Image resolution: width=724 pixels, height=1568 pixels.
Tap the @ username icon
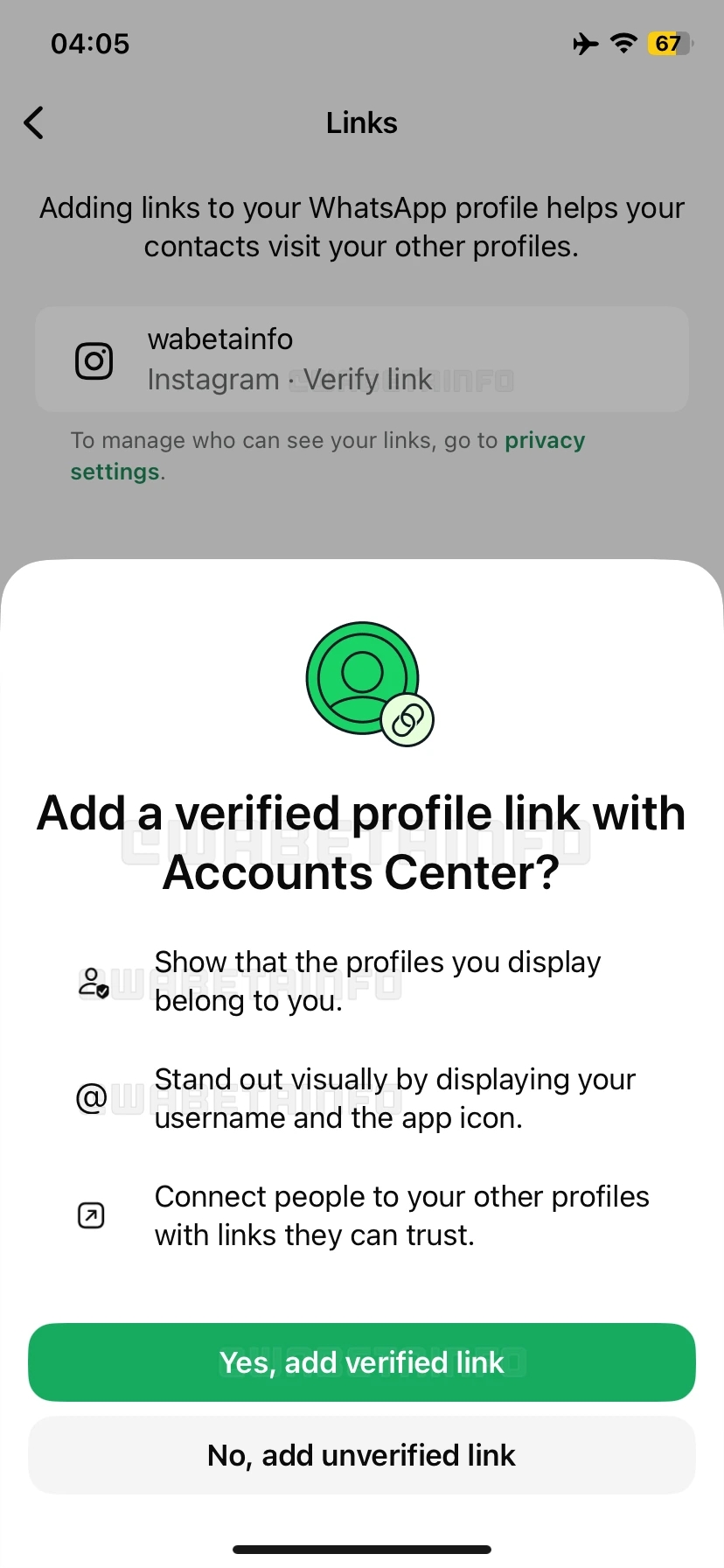tap(90, 1098)
